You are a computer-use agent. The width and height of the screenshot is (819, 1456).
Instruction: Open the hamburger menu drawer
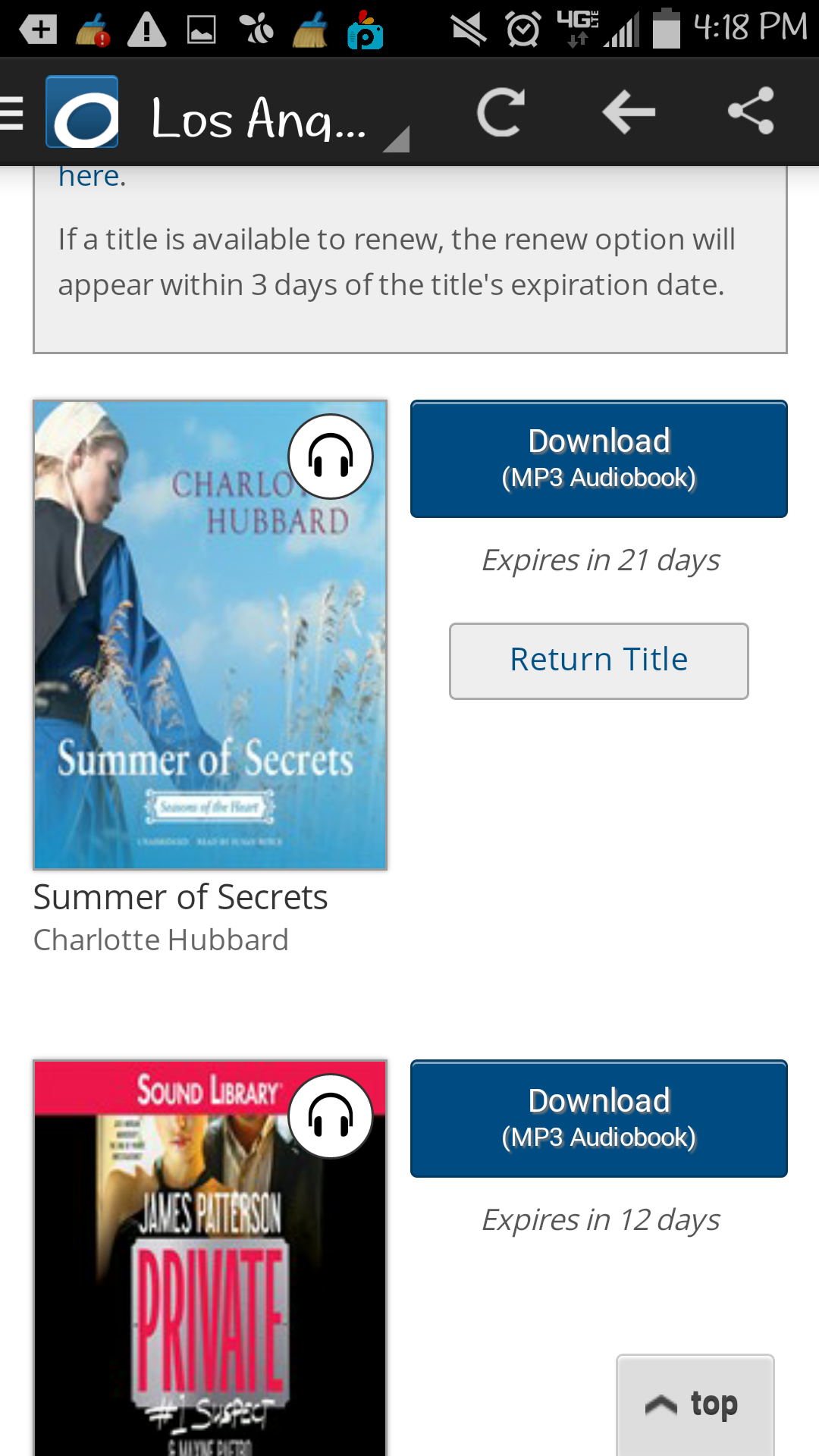pyautogui.click(x=12, y=114)
